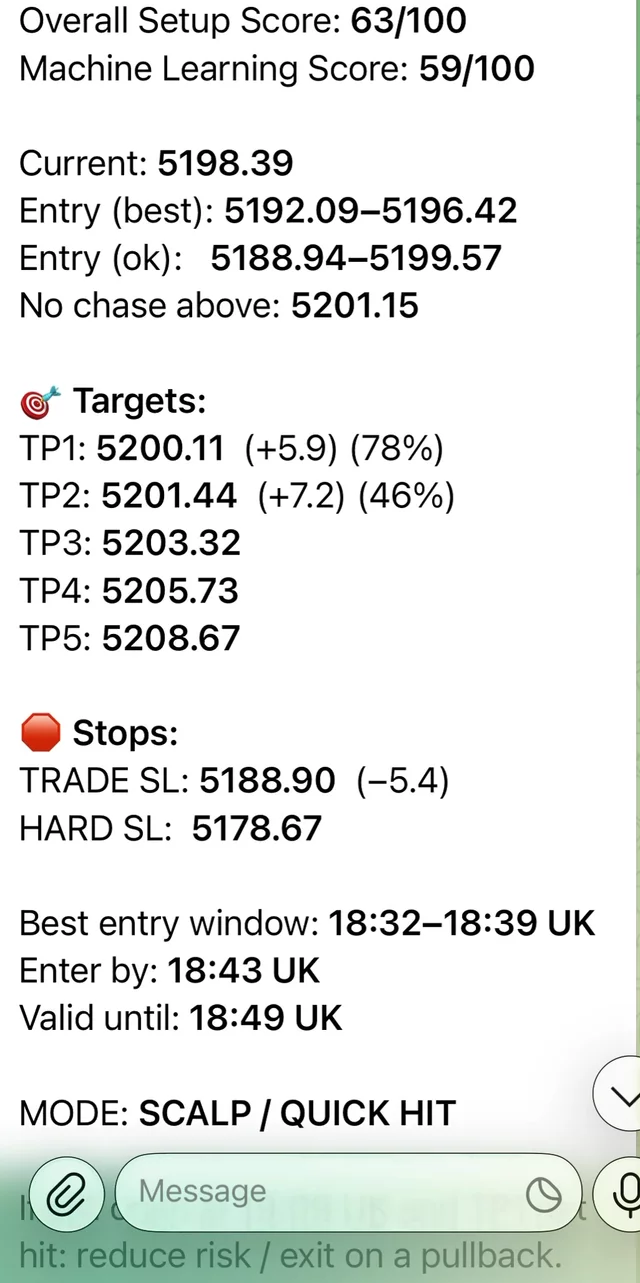Screen dimensions: 640x1283
Task: Jump to latest message with down arrow
Action: (x=622, y=1097)
